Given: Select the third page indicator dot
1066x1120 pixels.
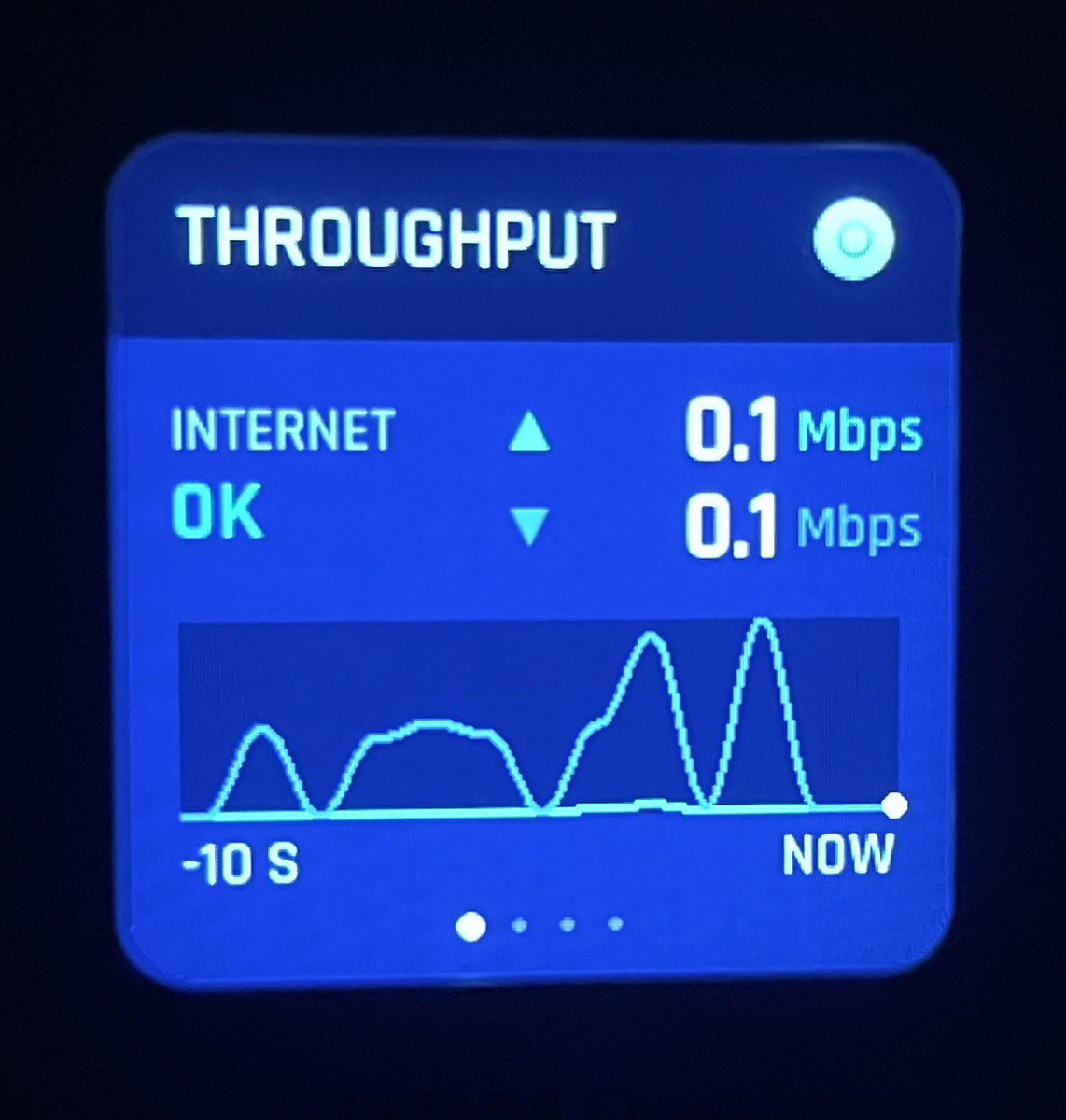Looking at the screenshot, I should 568,925.
